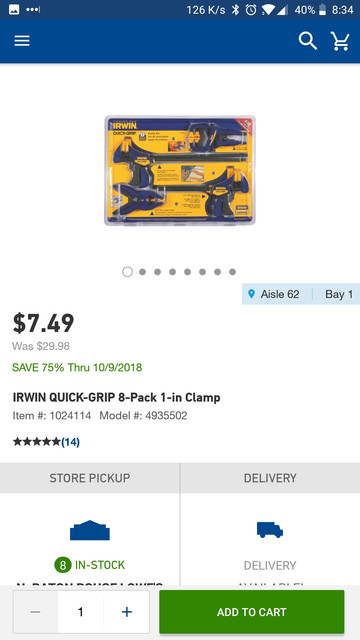Select the Store Pickup tab
The height and width of the screenshot is (640, 360).
point(89,478)
